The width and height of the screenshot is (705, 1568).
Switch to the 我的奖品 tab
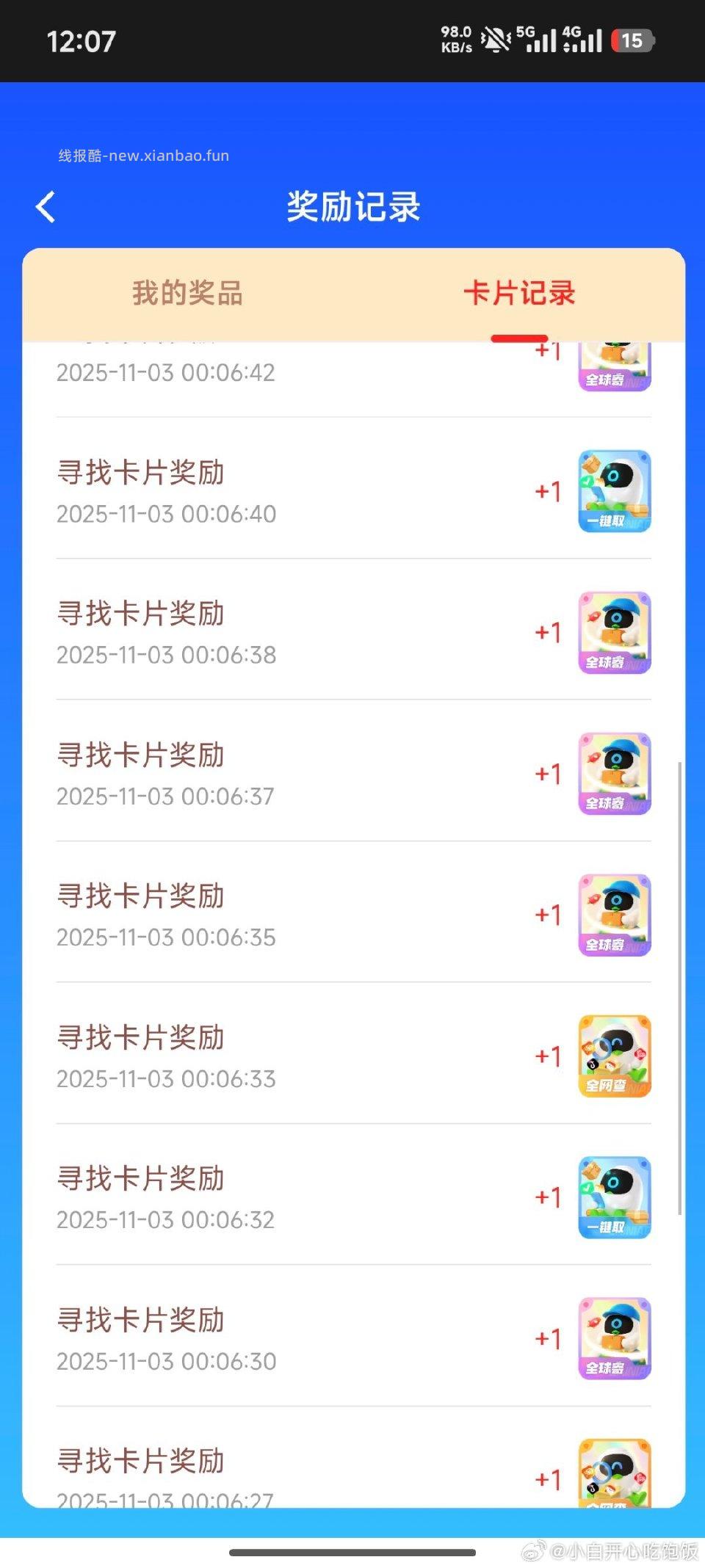coord(187,293)
